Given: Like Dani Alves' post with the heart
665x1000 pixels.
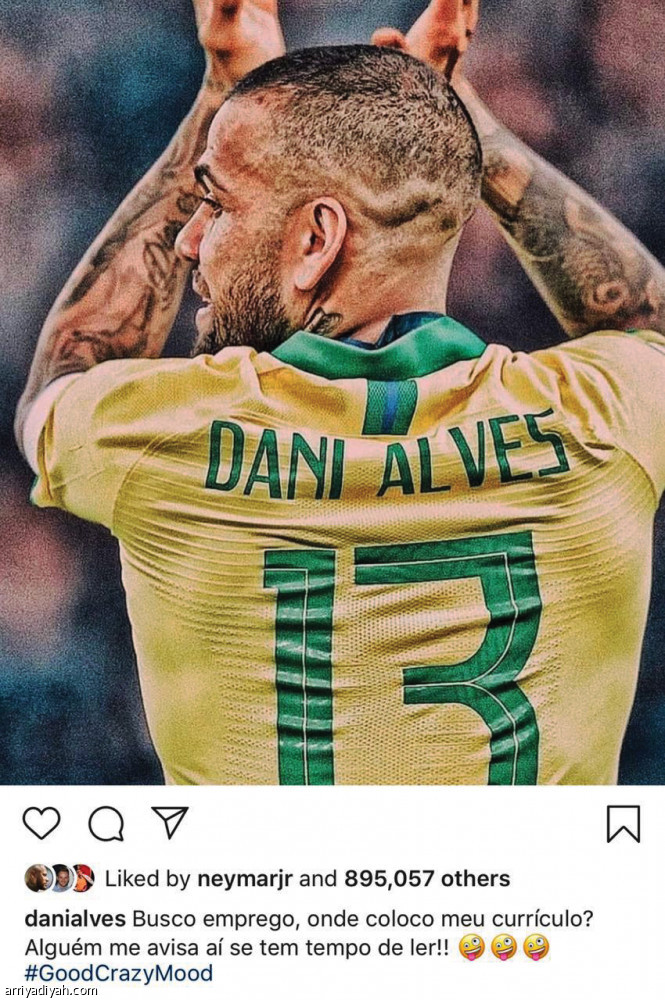Looking at the screenshot, I should (41, 823).
